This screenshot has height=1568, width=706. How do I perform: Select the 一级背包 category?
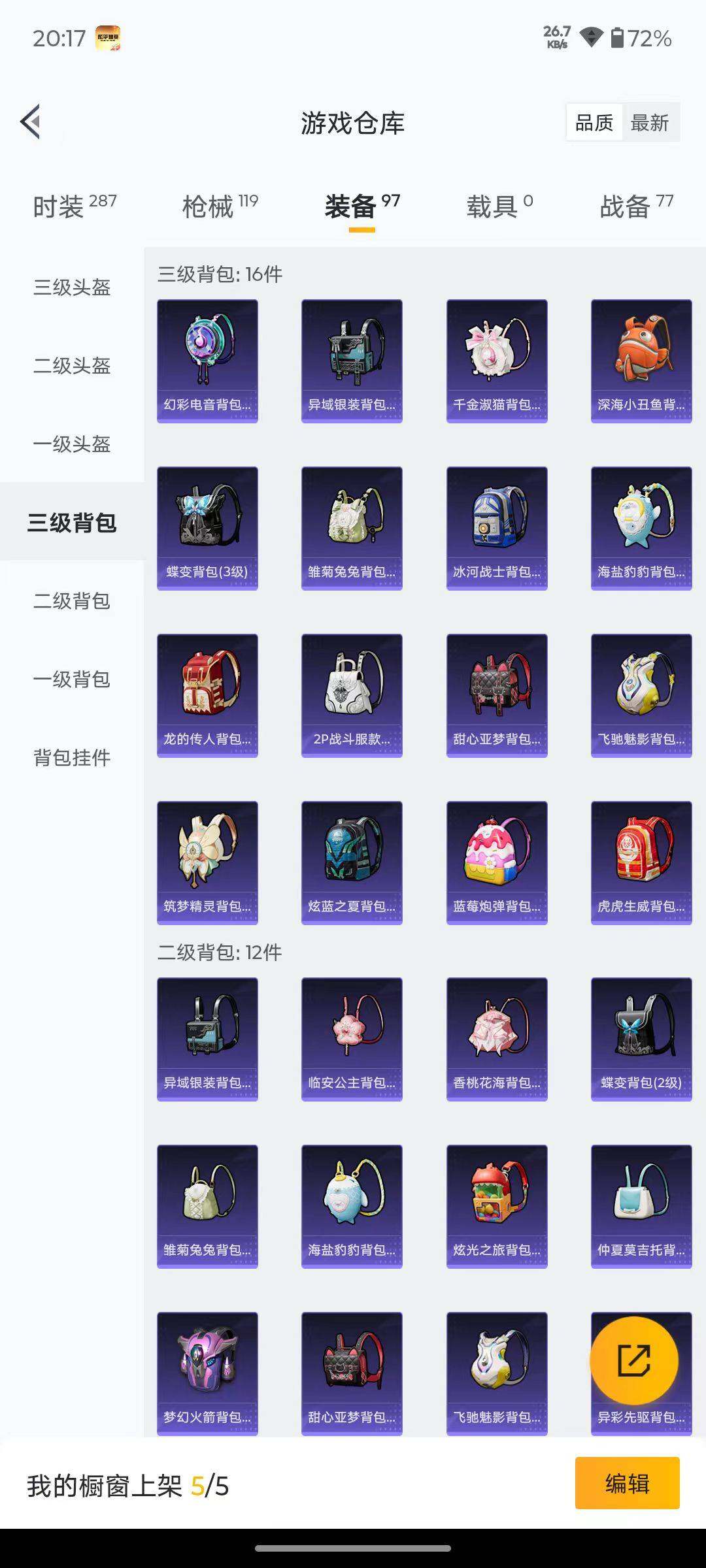pyautogui.click(x=72, y=679)
